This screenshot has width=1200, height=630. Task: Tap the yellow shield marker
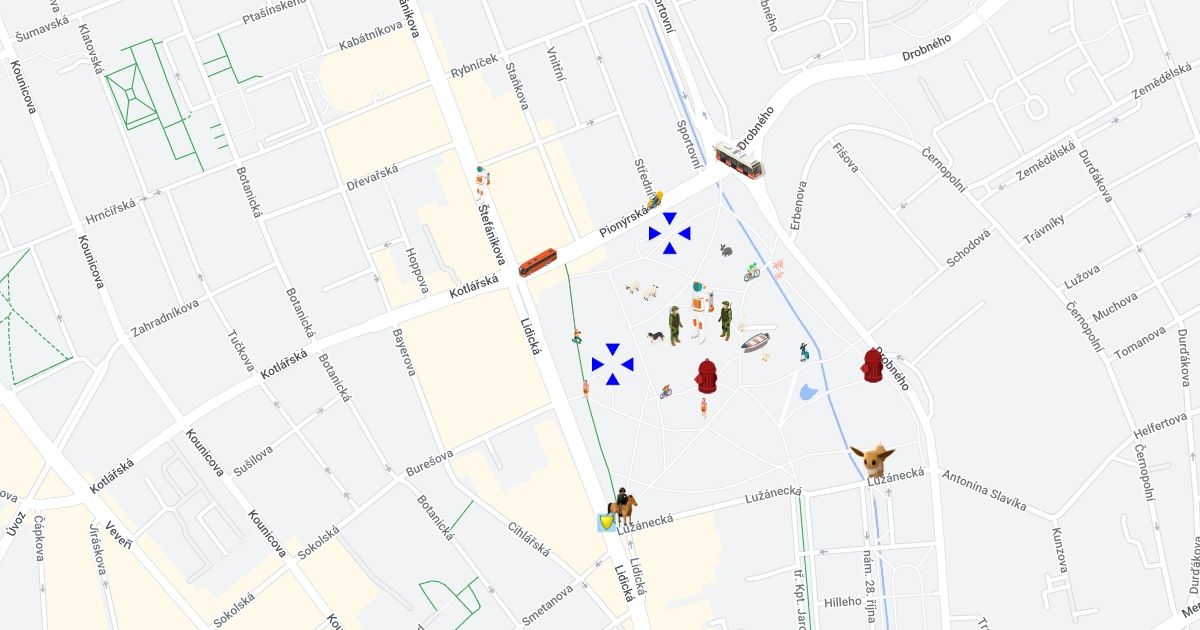(x=606, y=522)
